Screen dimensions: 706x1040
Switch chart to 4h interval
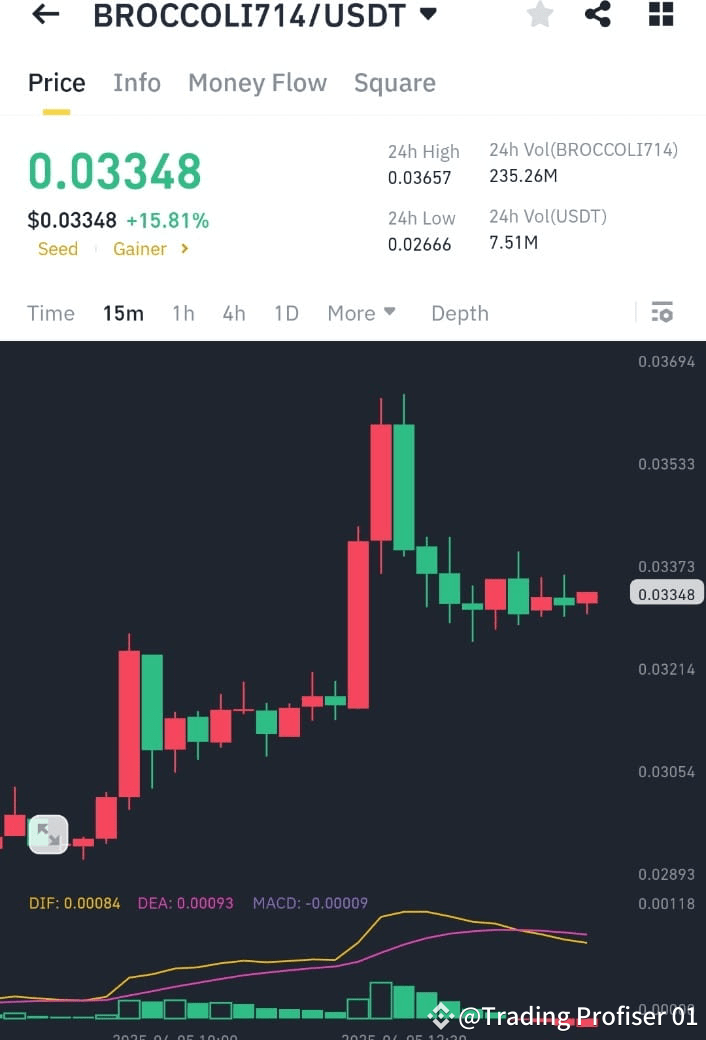tap(234, 313)
